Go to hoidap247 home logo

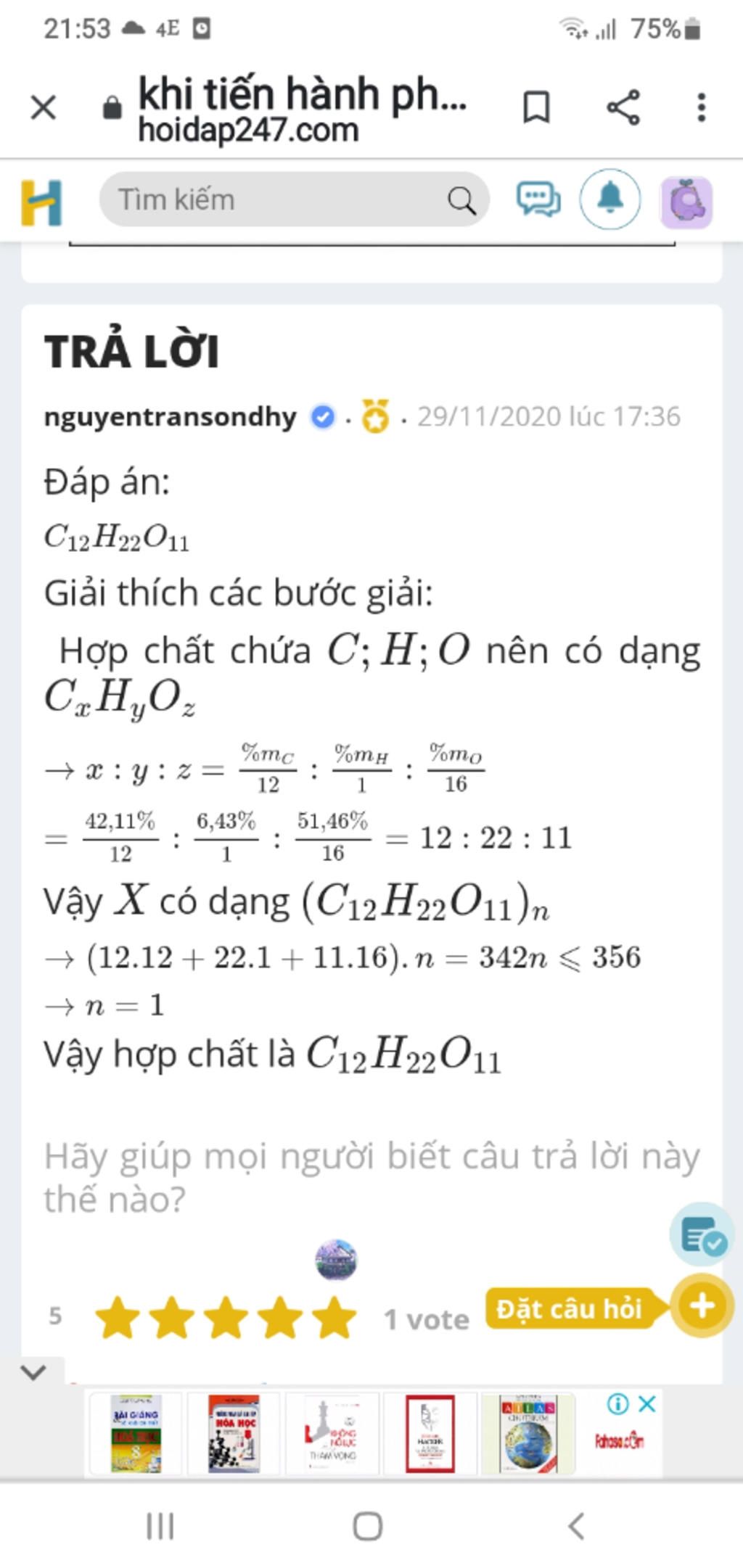pos(41,202)
